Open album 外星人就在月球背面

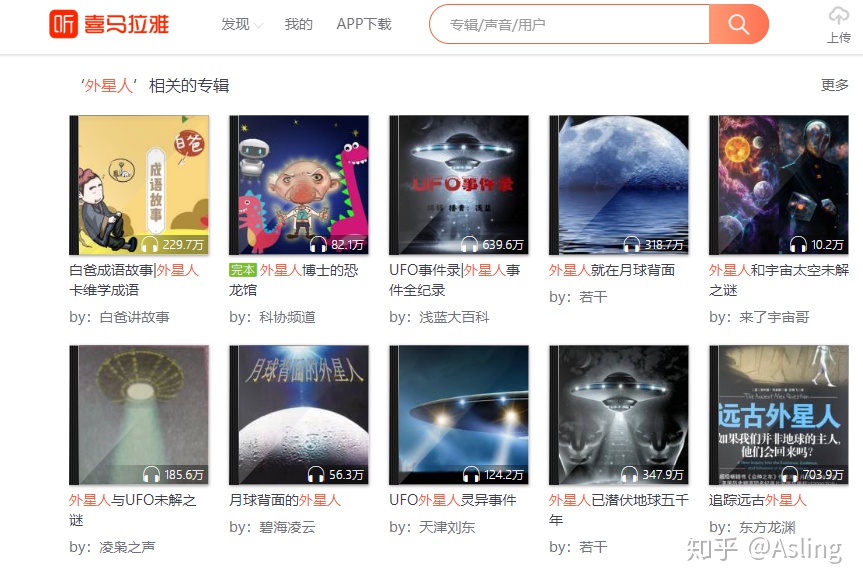(x=618, y=185)
